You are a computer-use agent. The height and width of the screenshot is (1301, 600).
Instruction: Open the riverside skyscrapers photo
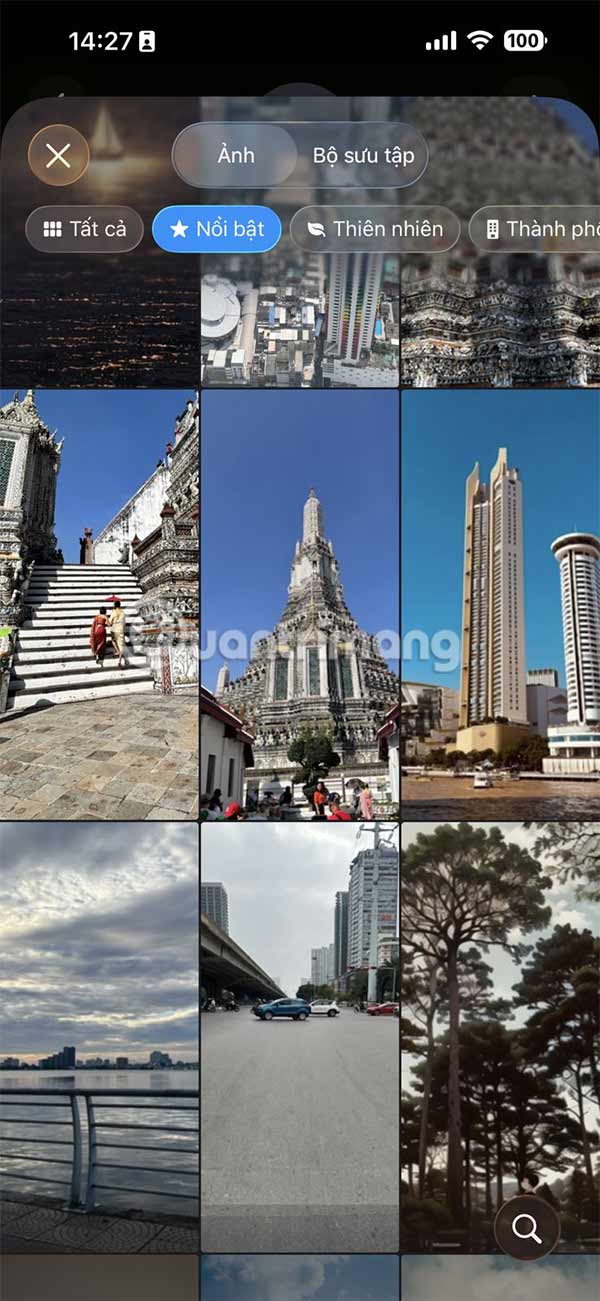pos(500,604)
